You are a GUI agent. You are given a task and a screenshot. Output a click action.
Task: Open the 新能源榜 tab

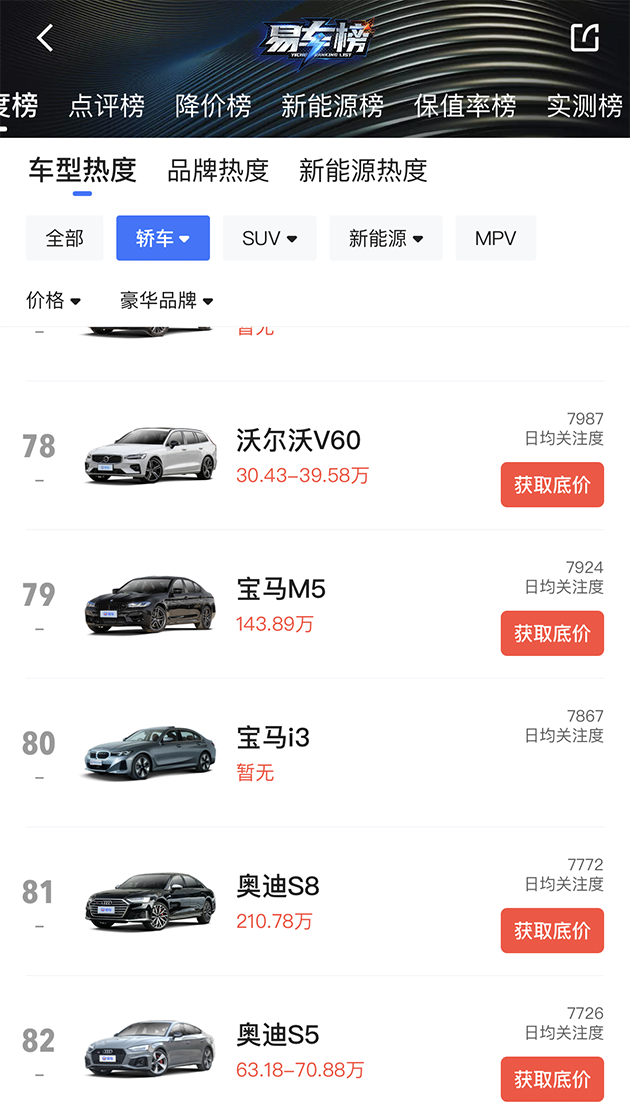332,106
